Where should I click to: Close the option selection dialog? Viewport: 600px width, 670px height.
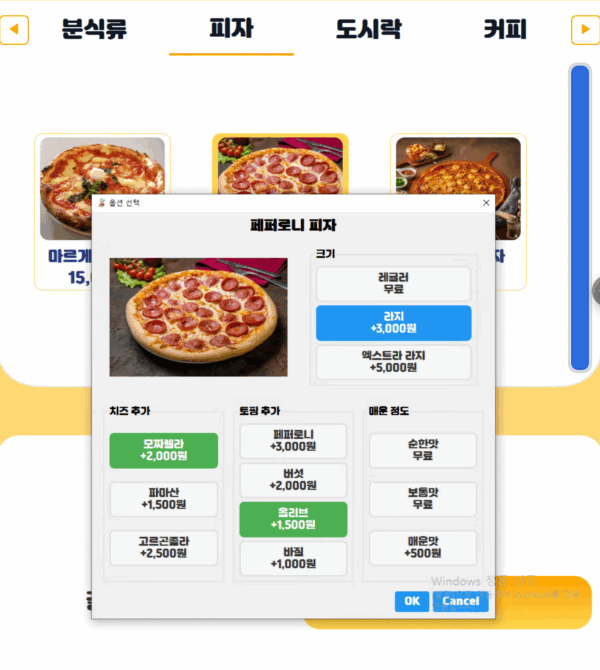tap(486, 203)
